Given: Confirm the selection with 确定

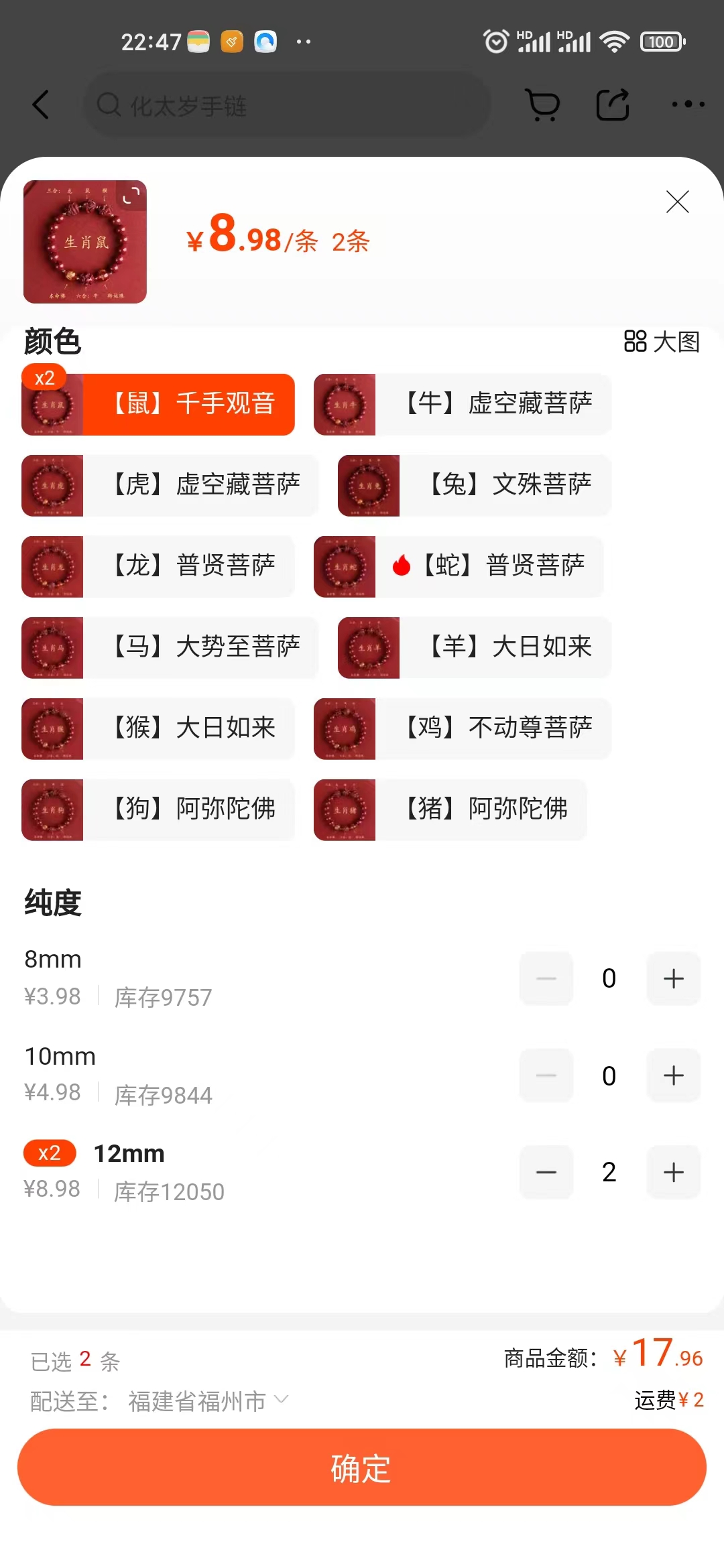Looking at the screenshot, I should pos(362,1467).
